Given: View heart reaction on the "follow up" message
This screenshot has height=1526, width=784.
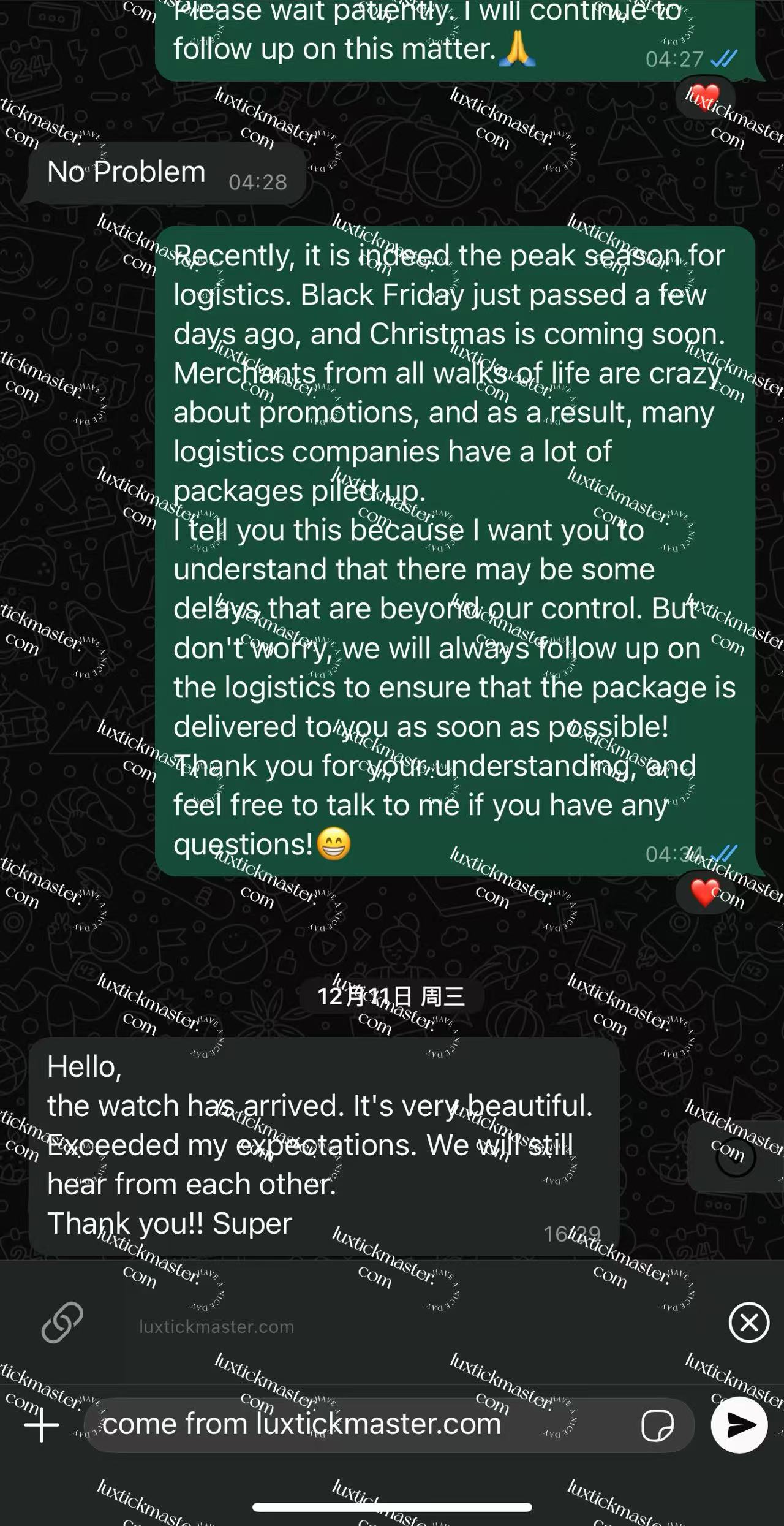Looking at the screenshot, I should tap(704, 97).
